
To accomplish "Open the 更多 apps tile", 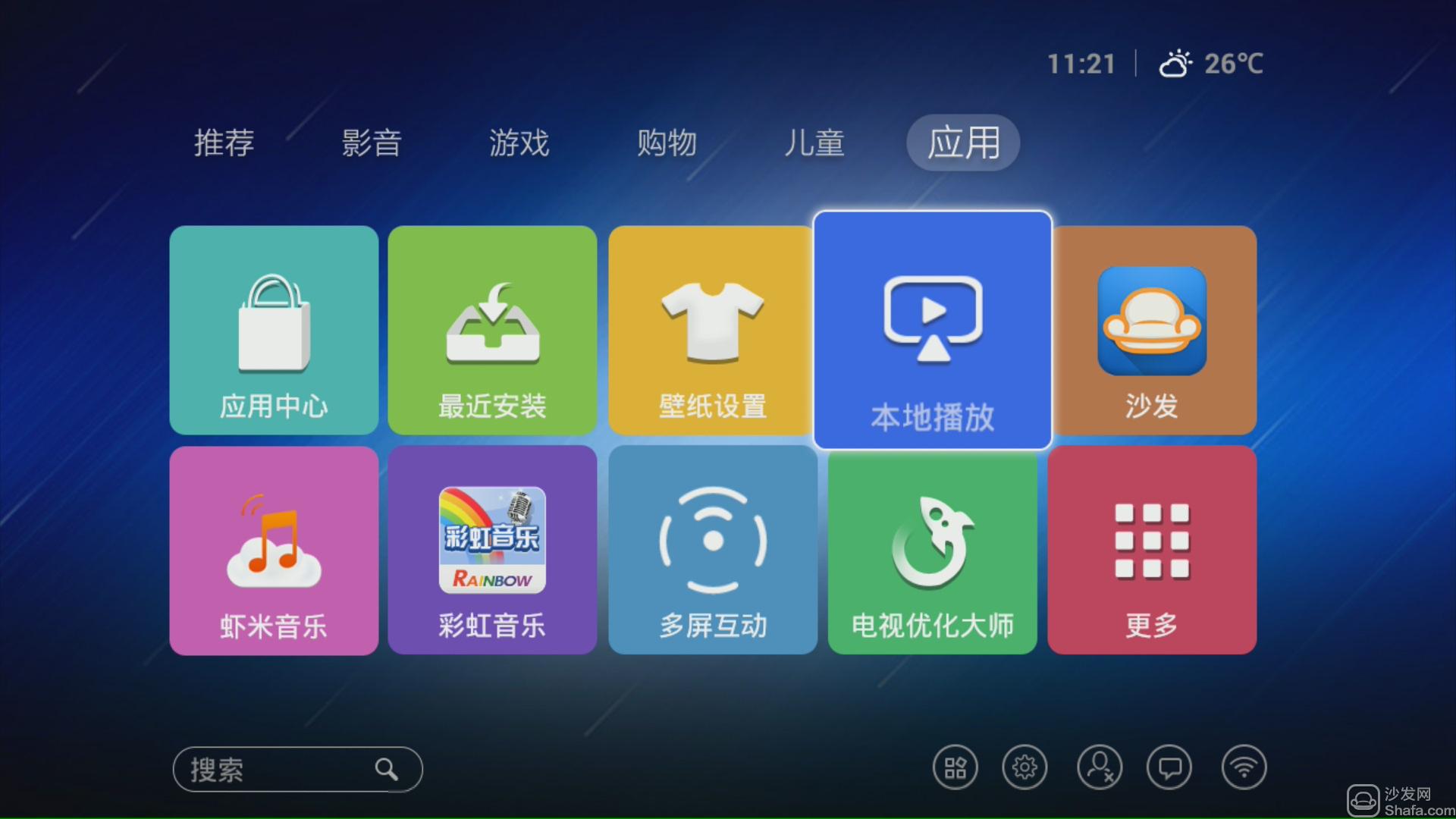I will tap(1152, 551).
